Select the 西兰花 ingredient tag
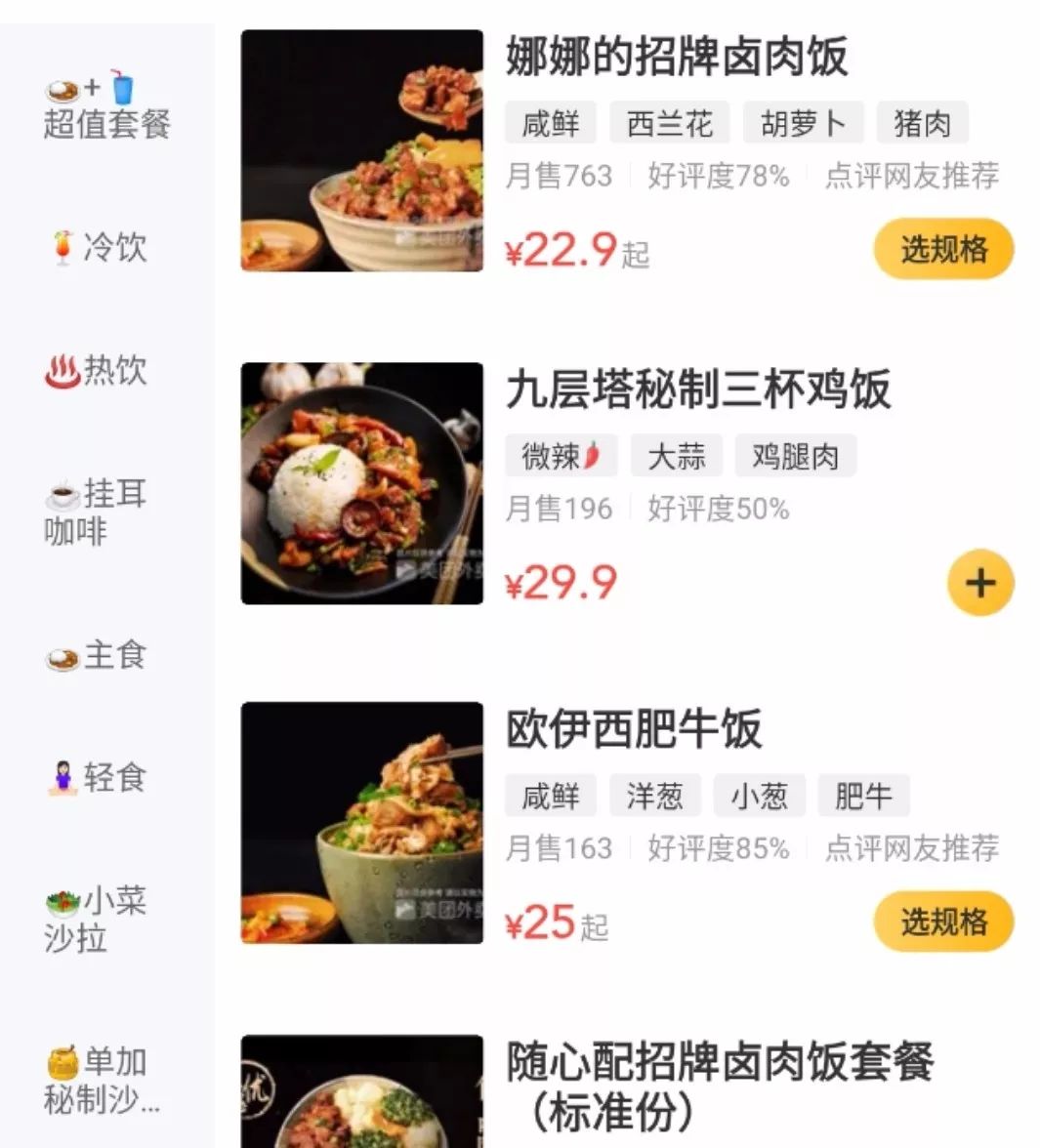1040x1148 pixels. tap(668, 123)
